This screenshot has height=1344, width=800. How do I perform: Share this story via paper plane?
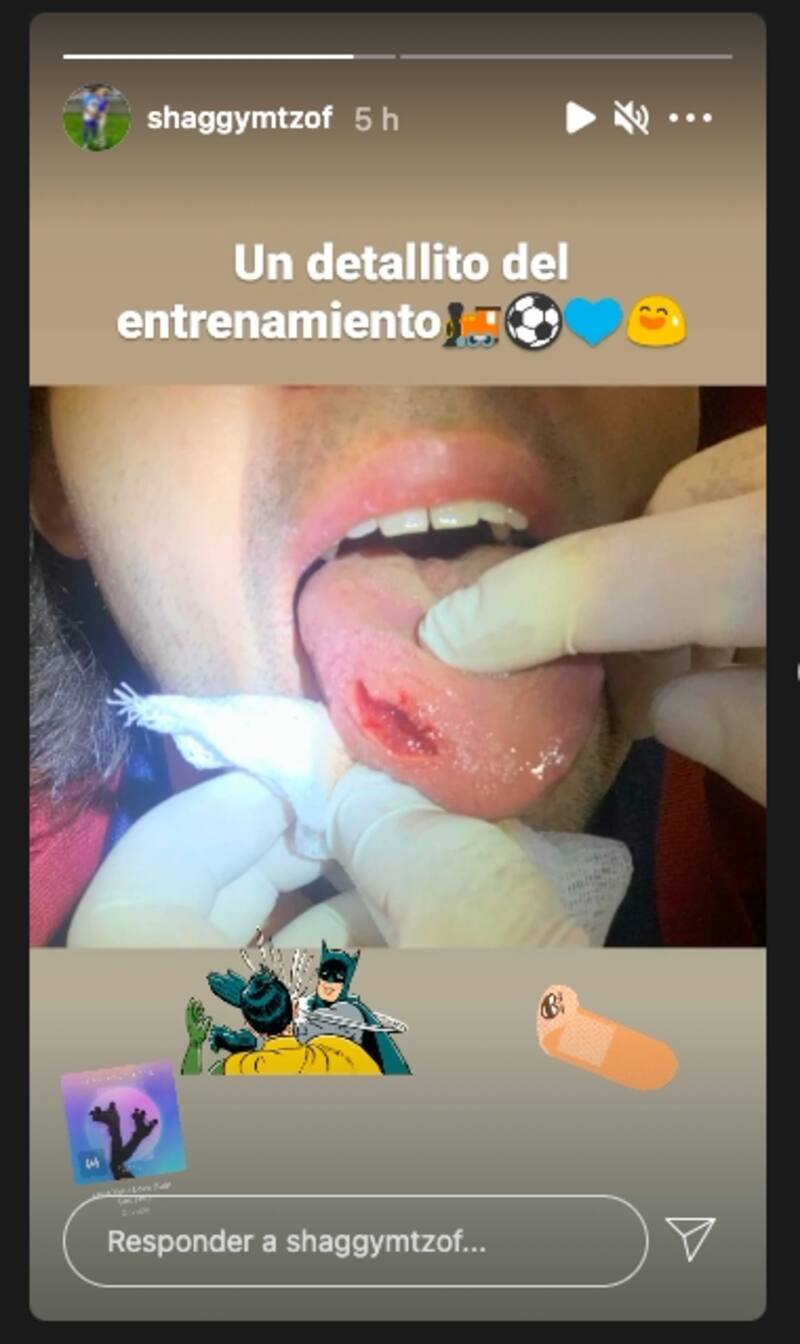[x=691, y=1239]
